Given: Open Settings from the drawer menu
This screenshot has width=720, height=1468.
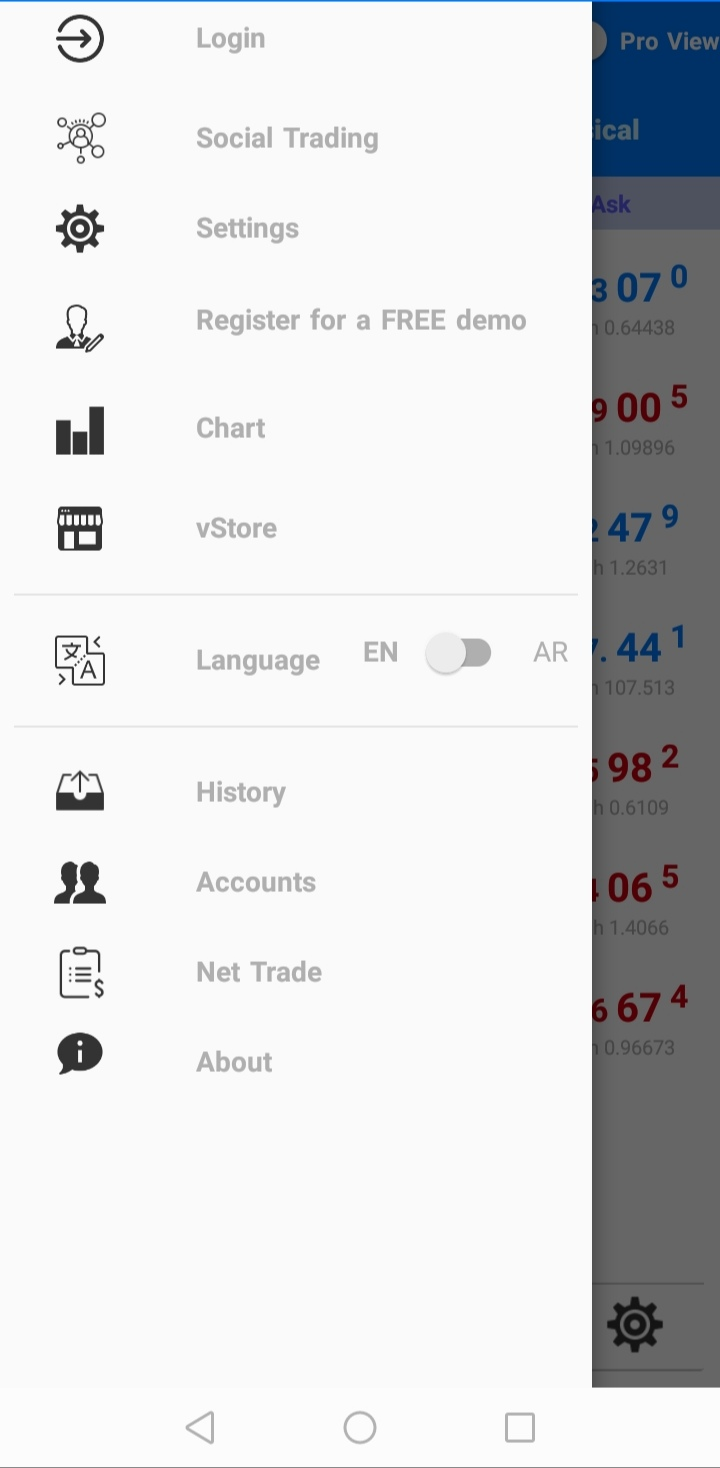Looking at the screenshot, I should click(x=296, y=229).
